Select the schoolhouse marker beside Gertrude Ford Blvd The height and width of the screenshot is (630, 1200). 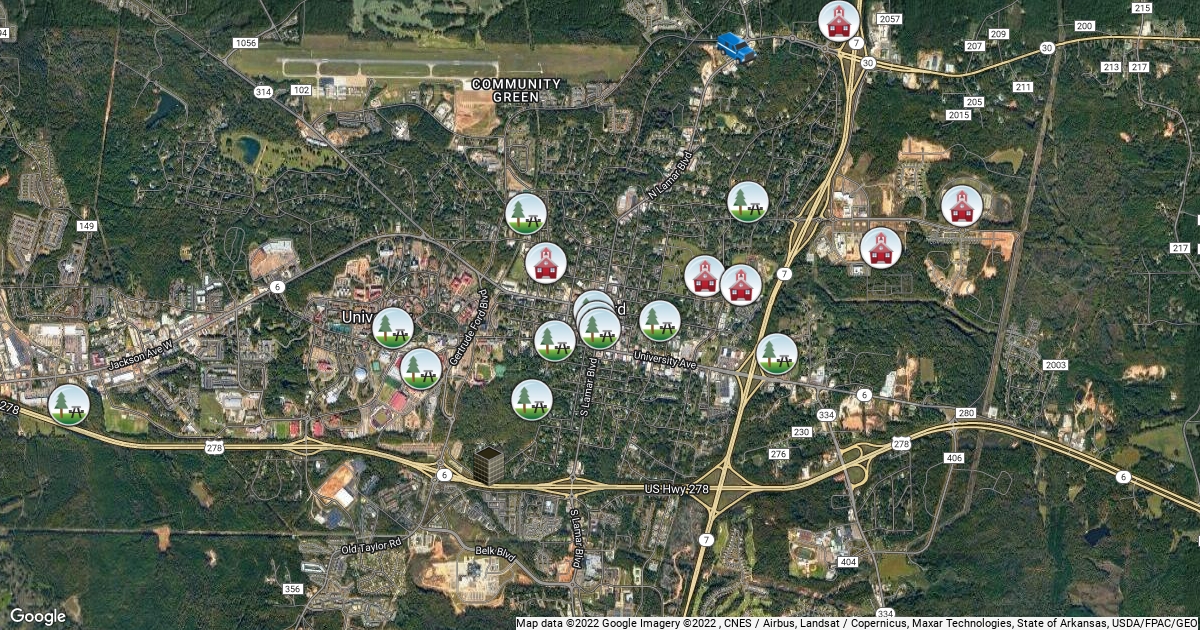(x=546, y=263)
